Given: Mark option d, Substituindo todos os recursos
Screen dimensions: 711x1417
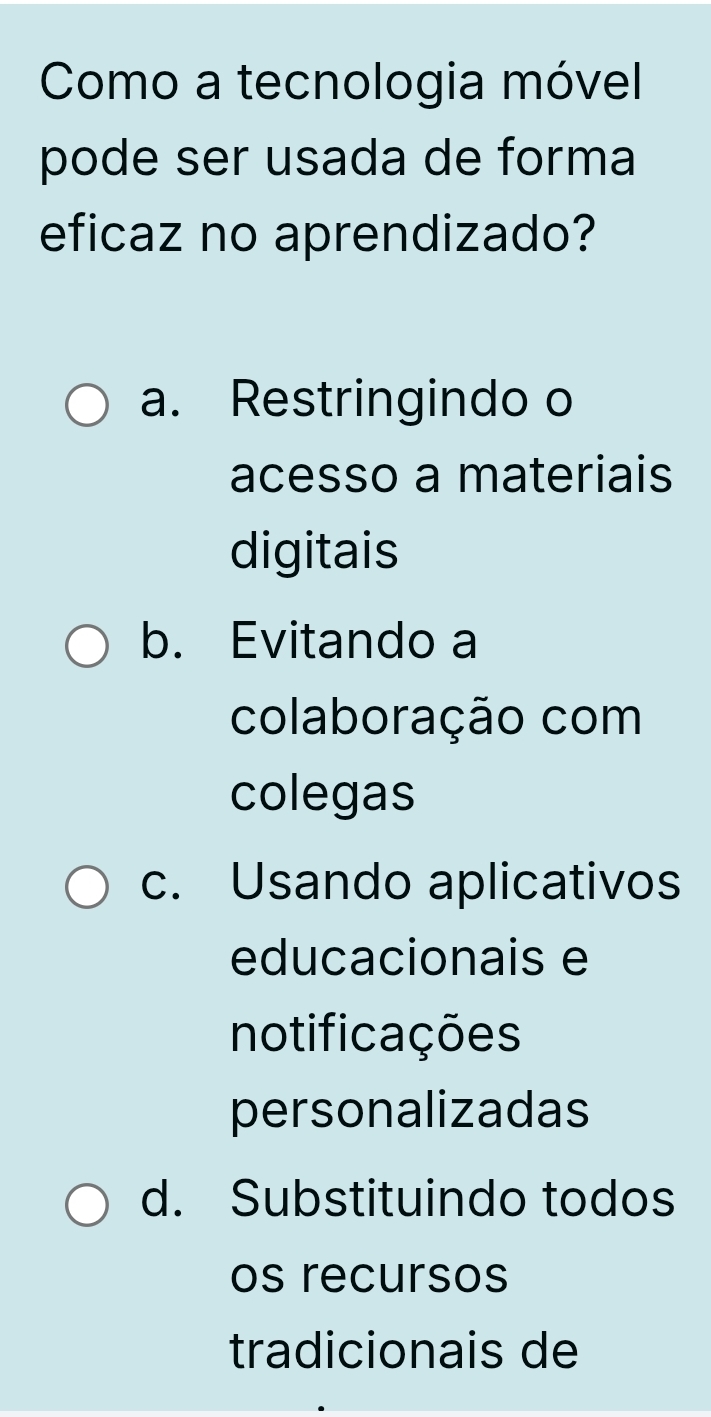Looking at the screenshot, I should pyautogui.click(x=88, y=1204).
